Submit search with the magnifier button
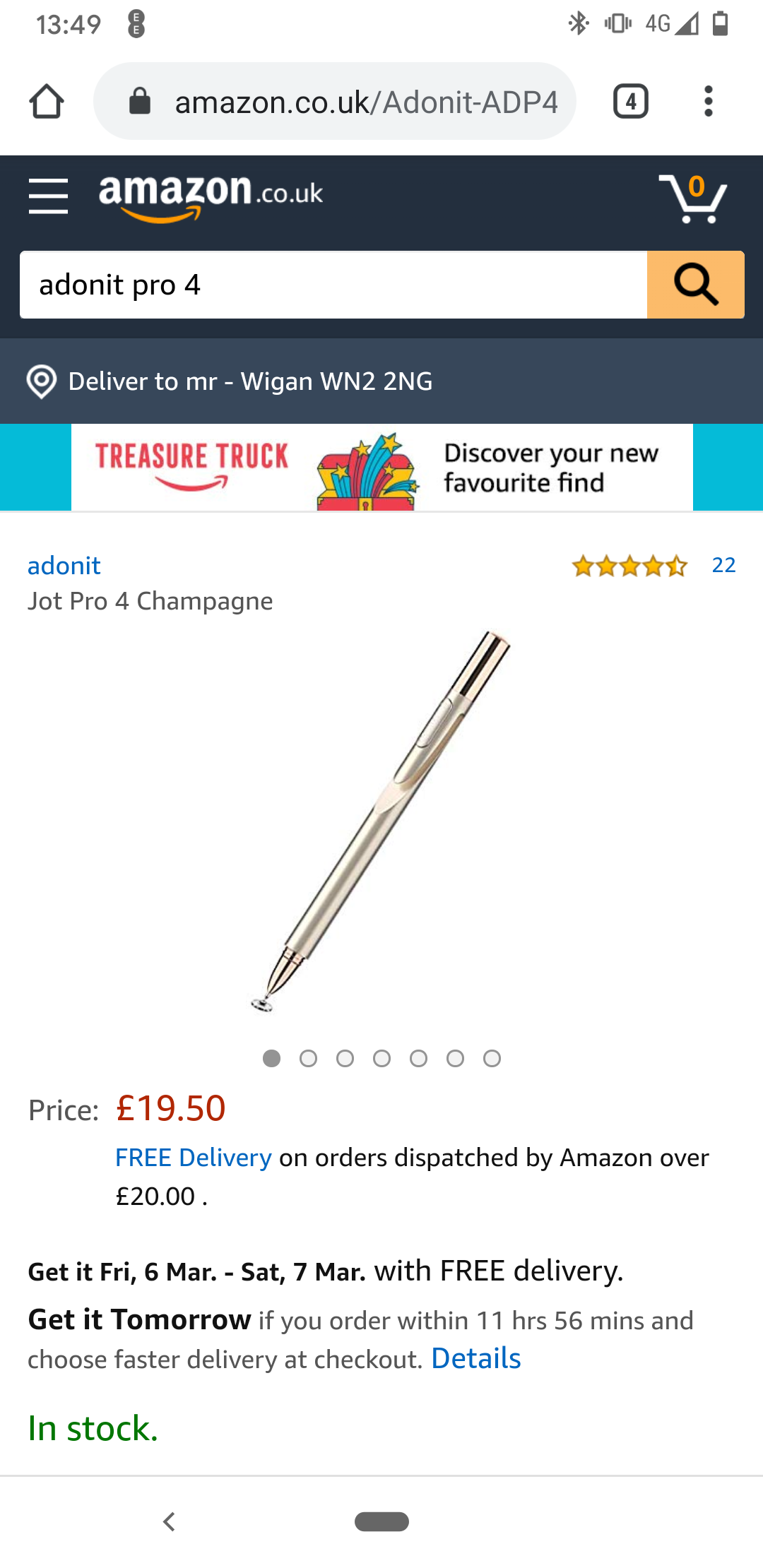763x1568 pixels. [695, 285]
